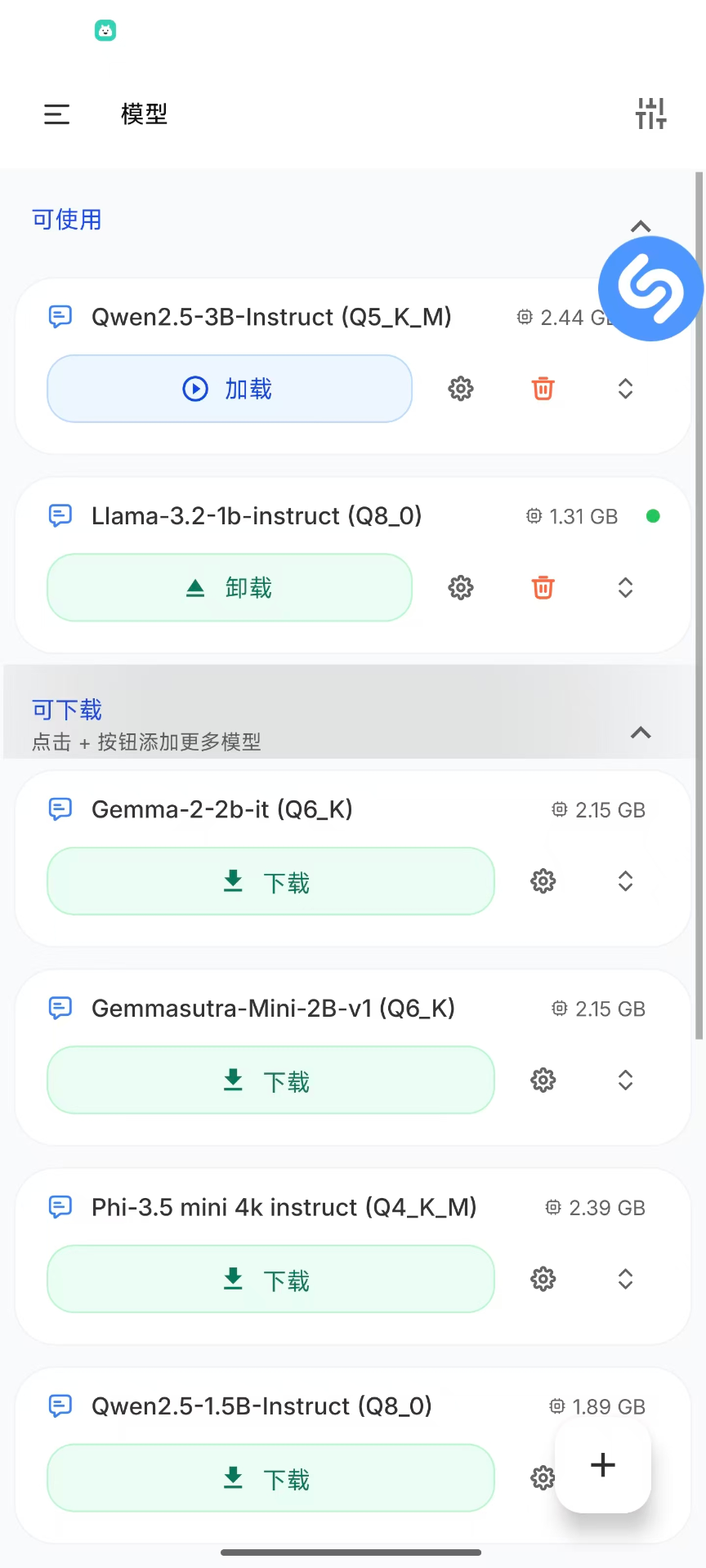Open settings for Gemma-2-2b-it
The height and width of the screenshot is (1568, 706).
point(543,881)
